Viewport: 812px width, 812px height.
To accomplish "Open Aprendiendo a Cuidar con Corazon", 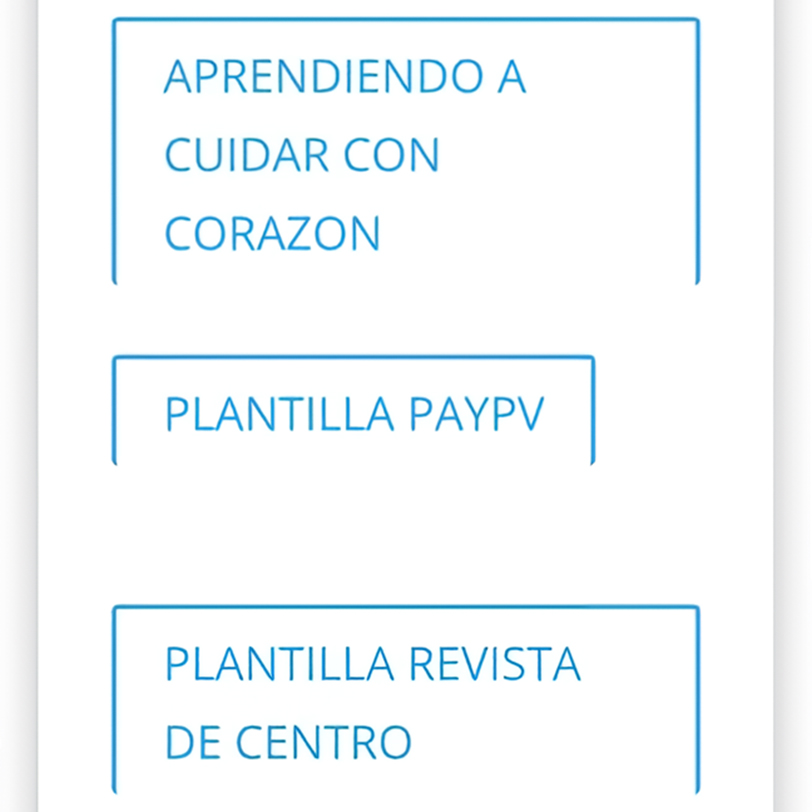I will (405, 152).
